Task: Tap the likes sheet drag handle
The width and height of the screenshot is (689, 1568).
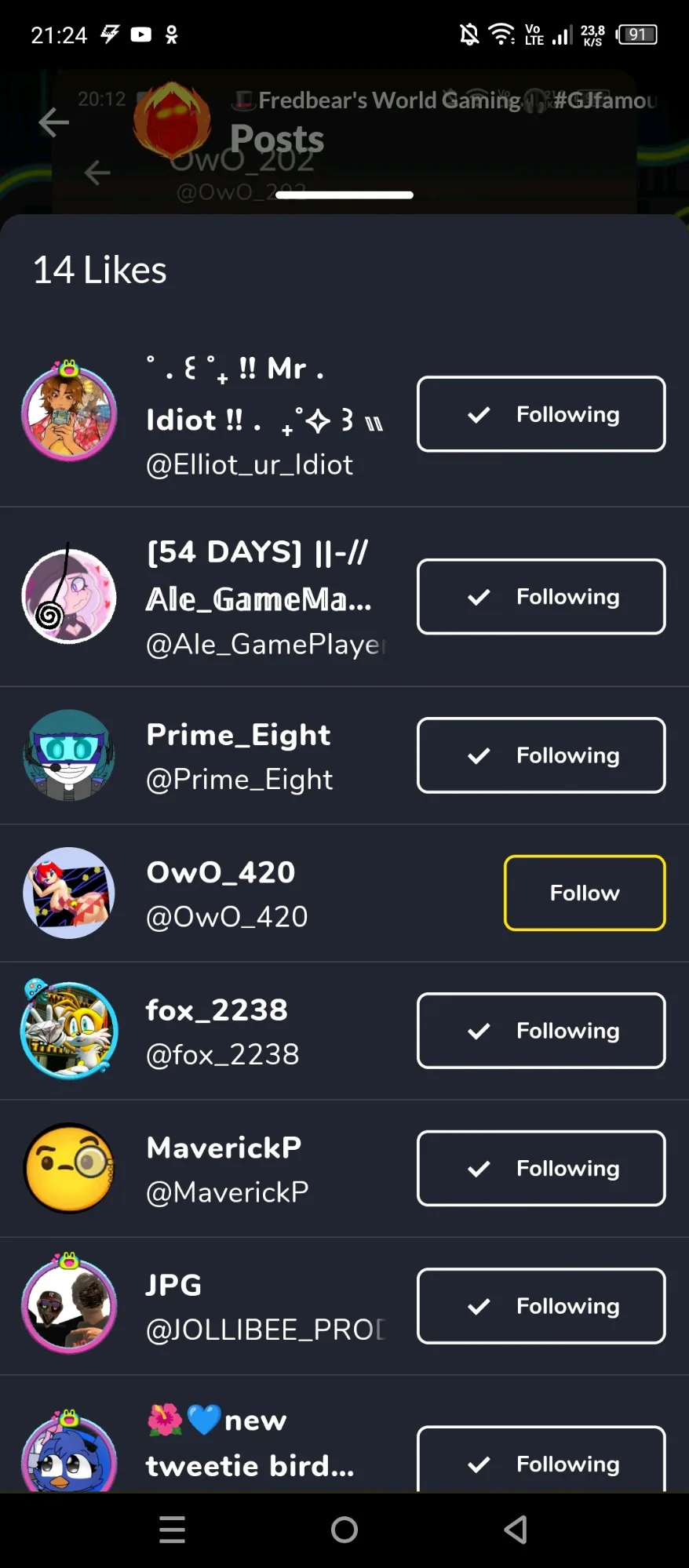Action: pos(344,195)
